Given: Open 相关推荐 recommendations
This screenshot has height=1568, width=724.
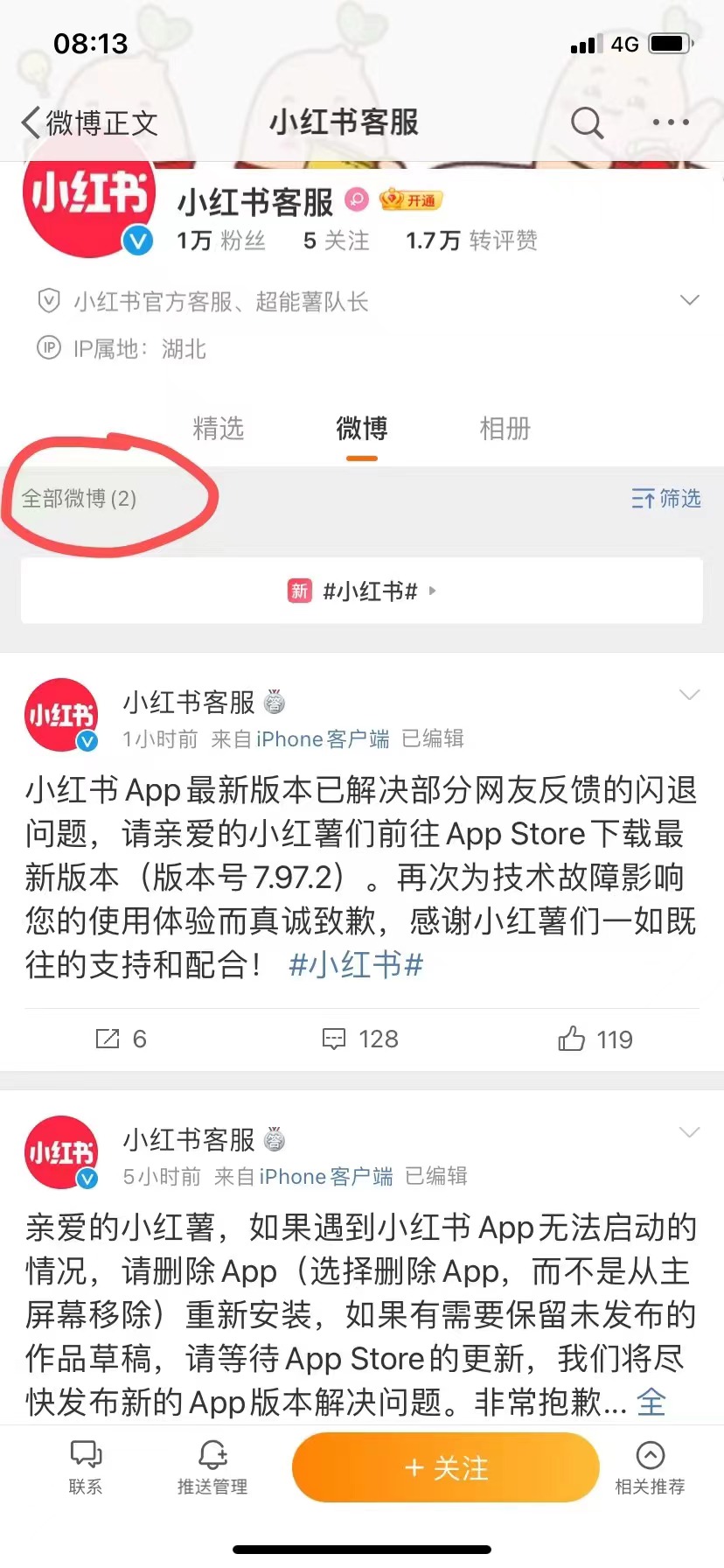Looking at the screenshot, I should tap(650, 1467).
